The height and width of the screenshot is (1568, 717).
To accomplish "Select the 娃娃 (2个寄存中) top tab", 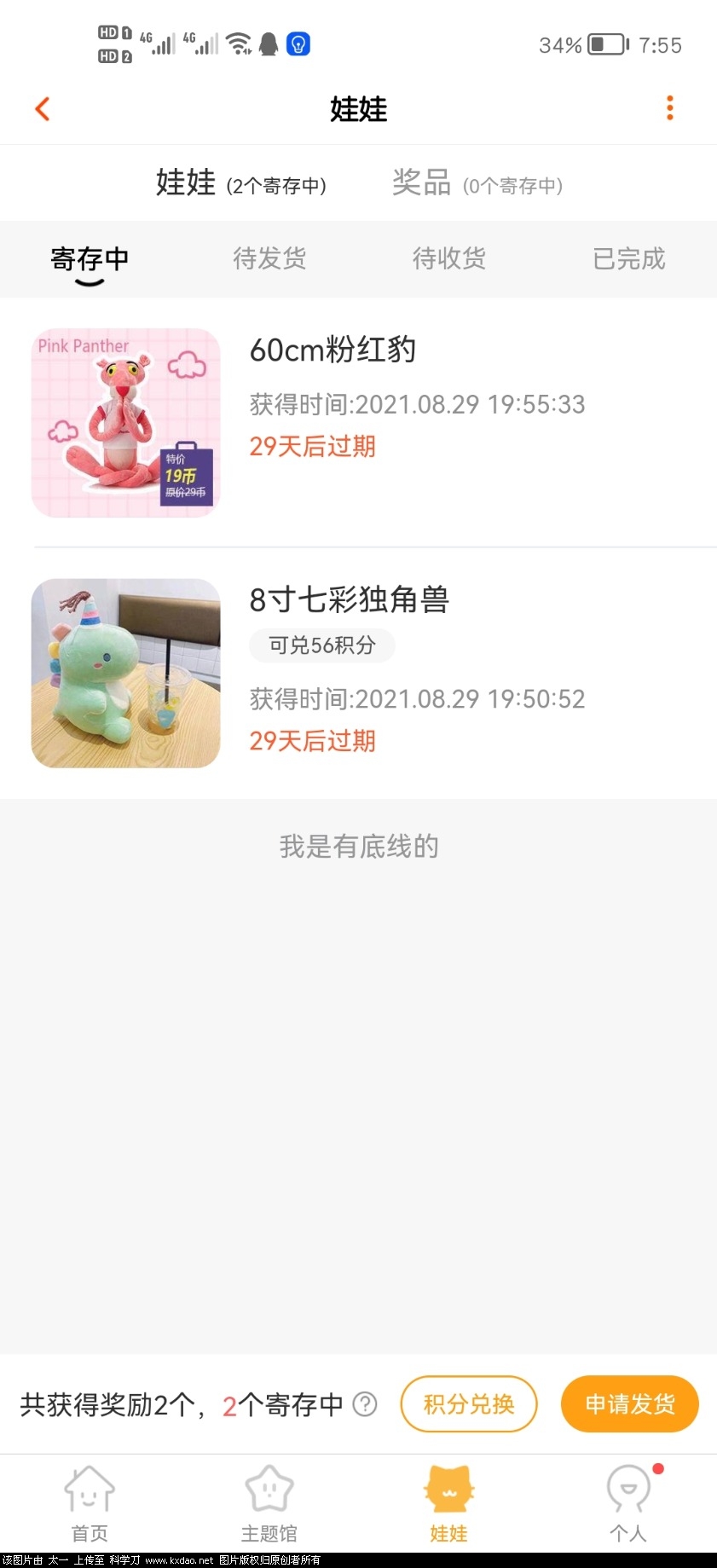I will pos(240,183).
